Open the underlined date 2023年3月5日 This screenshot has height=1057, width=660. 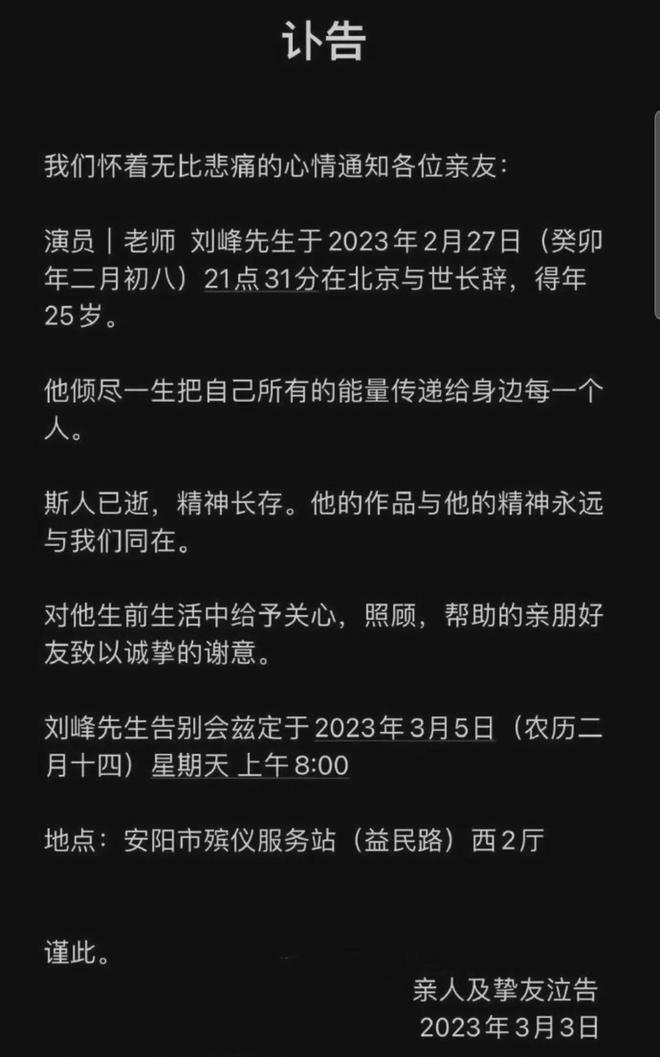point(404,729)
